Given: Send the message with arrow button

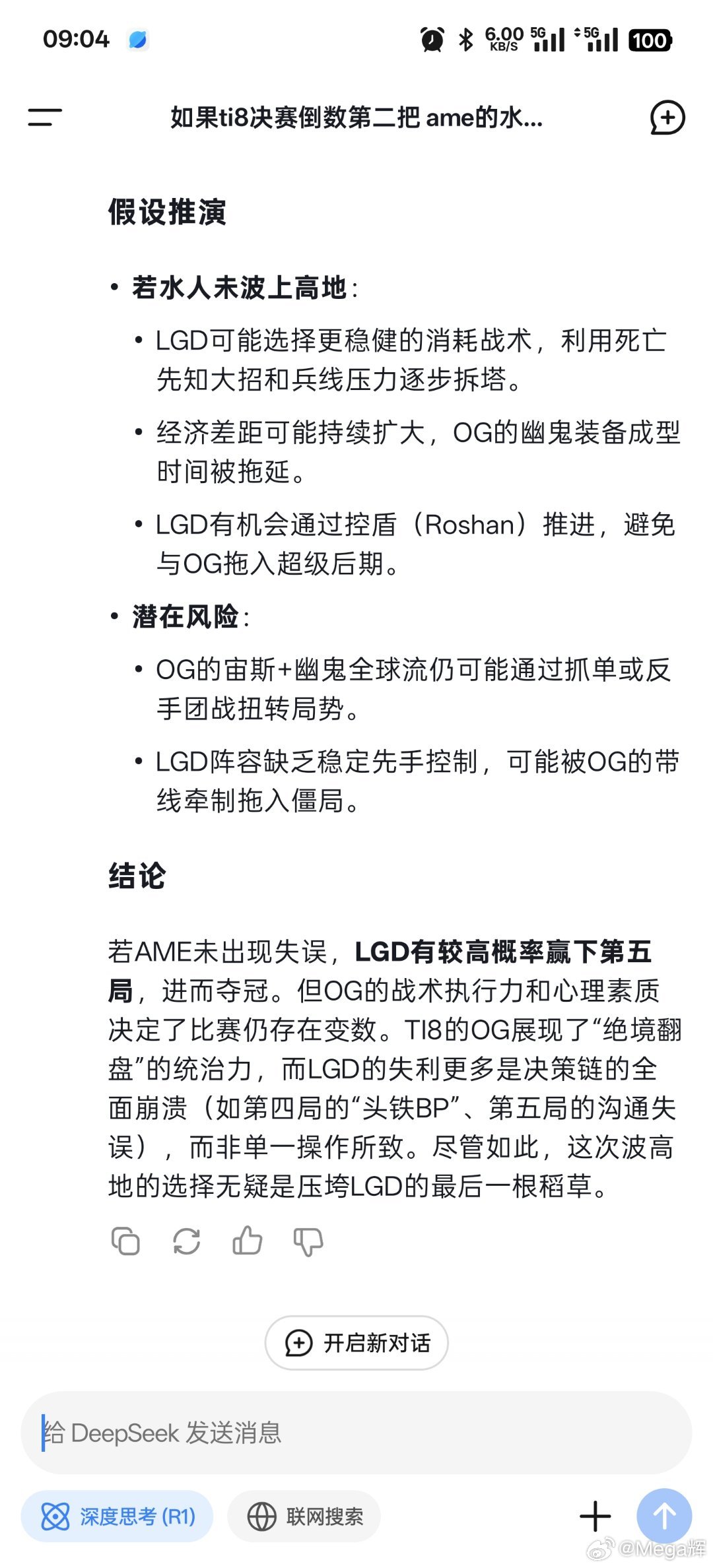Looking at the screenshot, I should pyautogui.click(x=664, y=1516).
